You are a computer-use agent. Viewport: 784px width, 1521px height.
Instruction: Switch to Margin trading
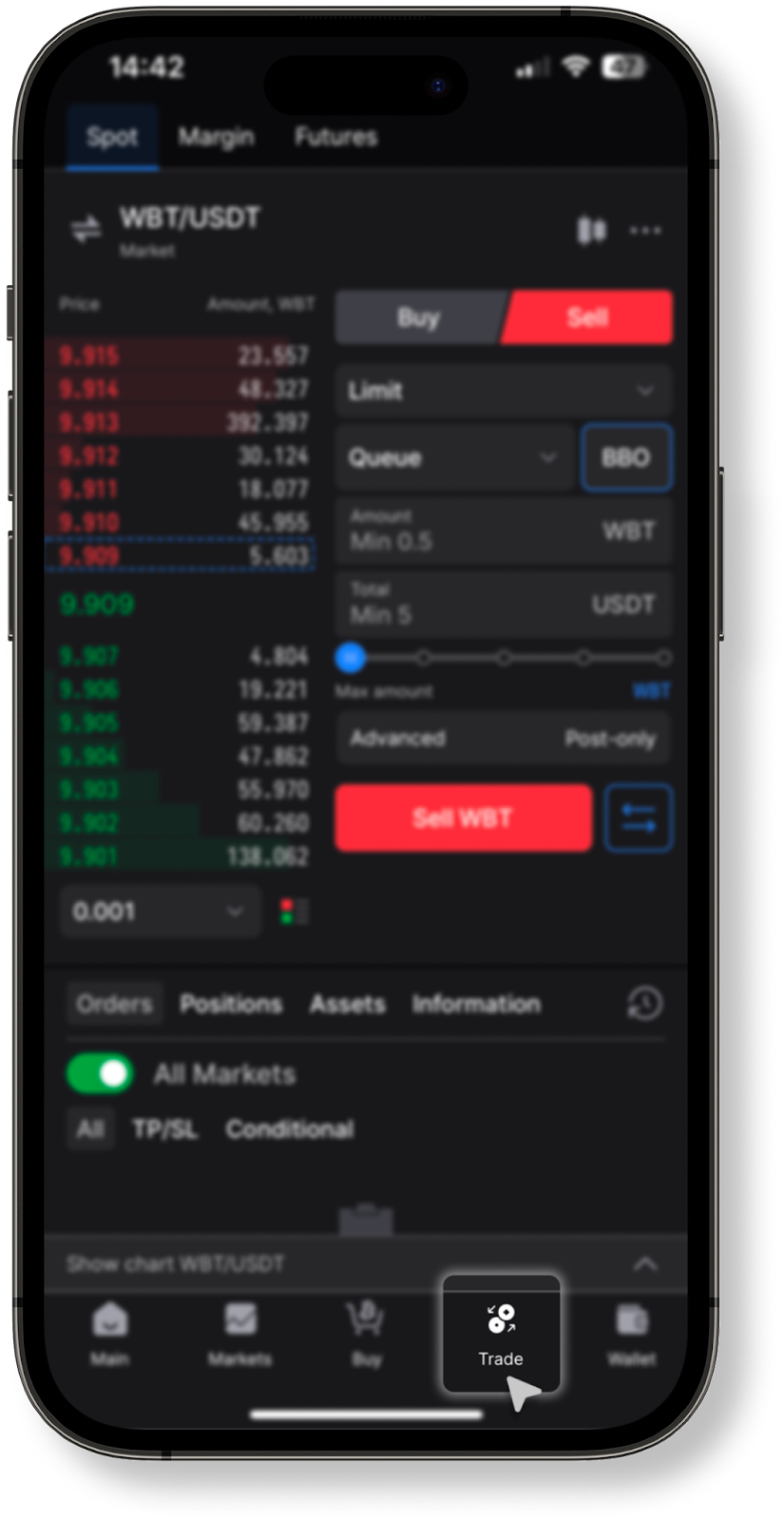coord(216,137)
